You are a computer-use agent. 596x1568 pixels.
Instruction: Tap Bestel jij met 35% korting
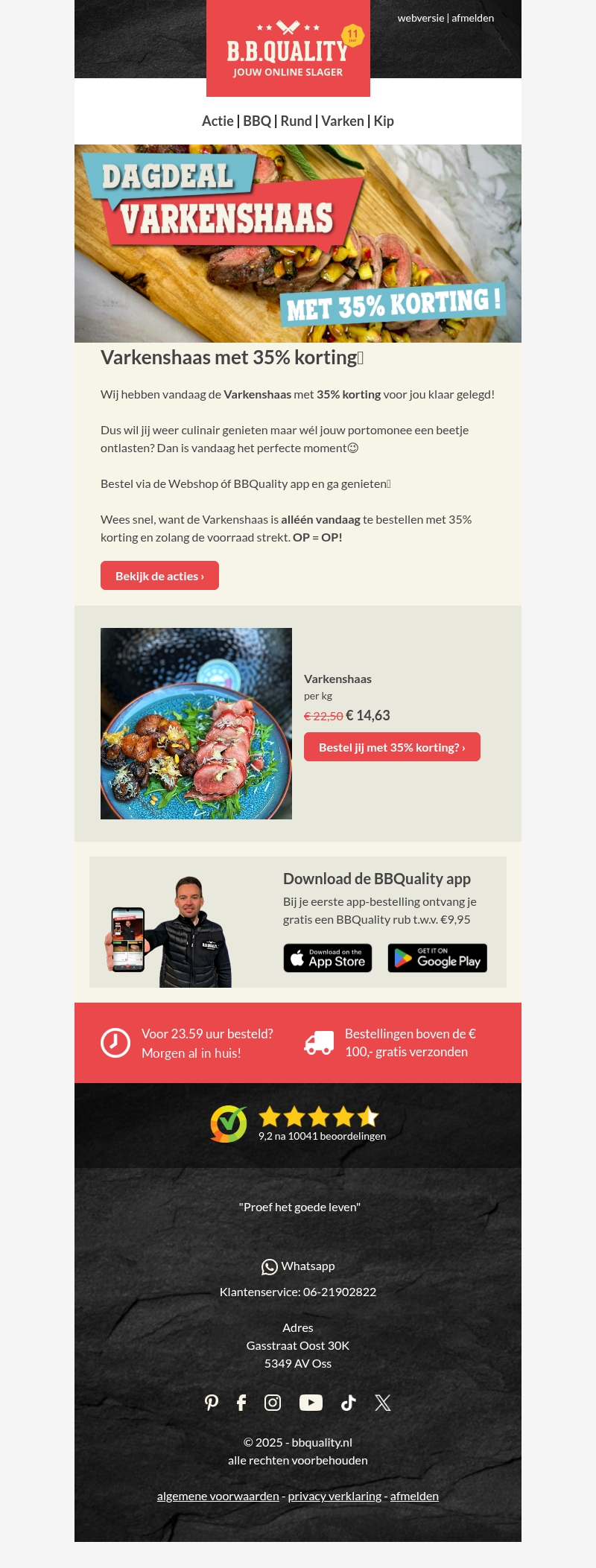click(x=392, y=747)
